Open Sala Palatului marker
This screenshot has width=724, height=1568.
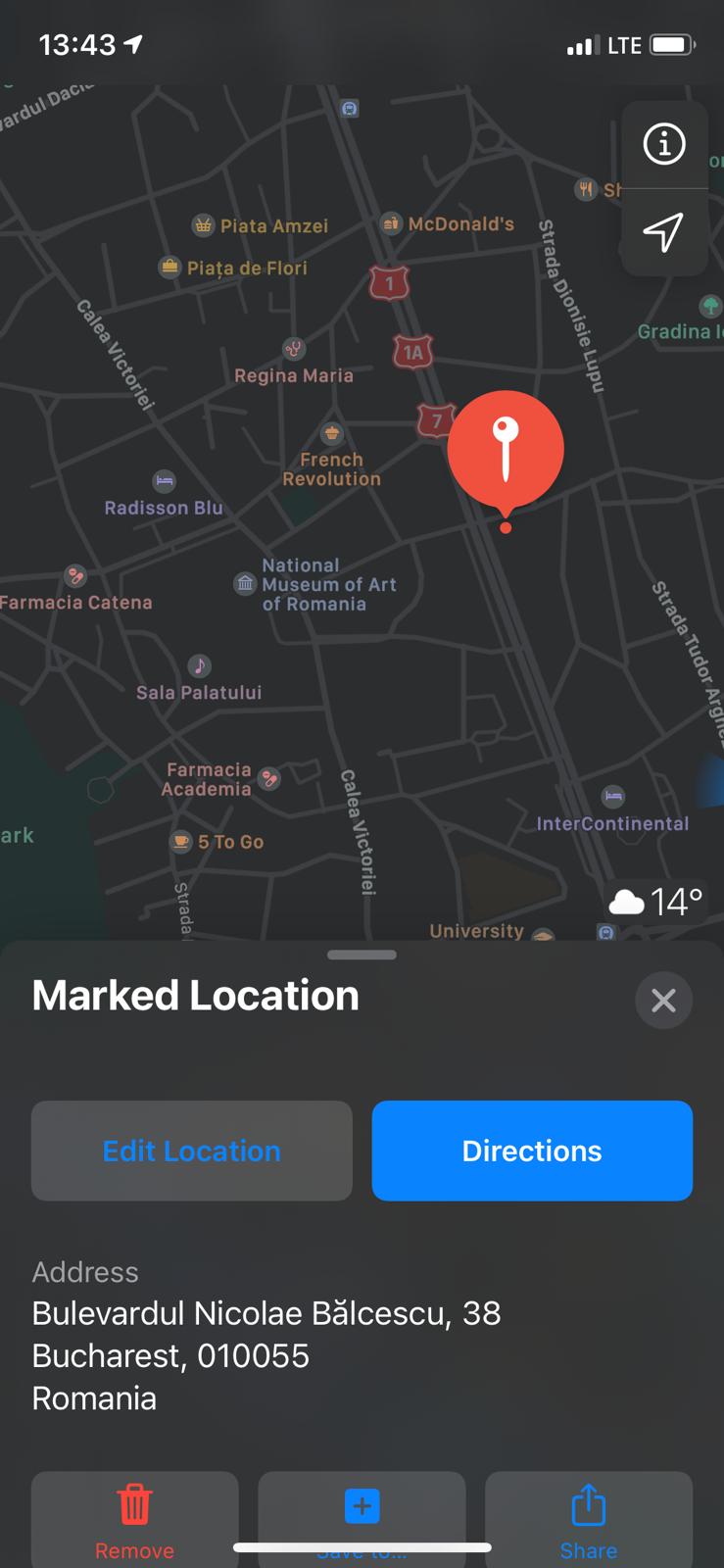(199, 666)
